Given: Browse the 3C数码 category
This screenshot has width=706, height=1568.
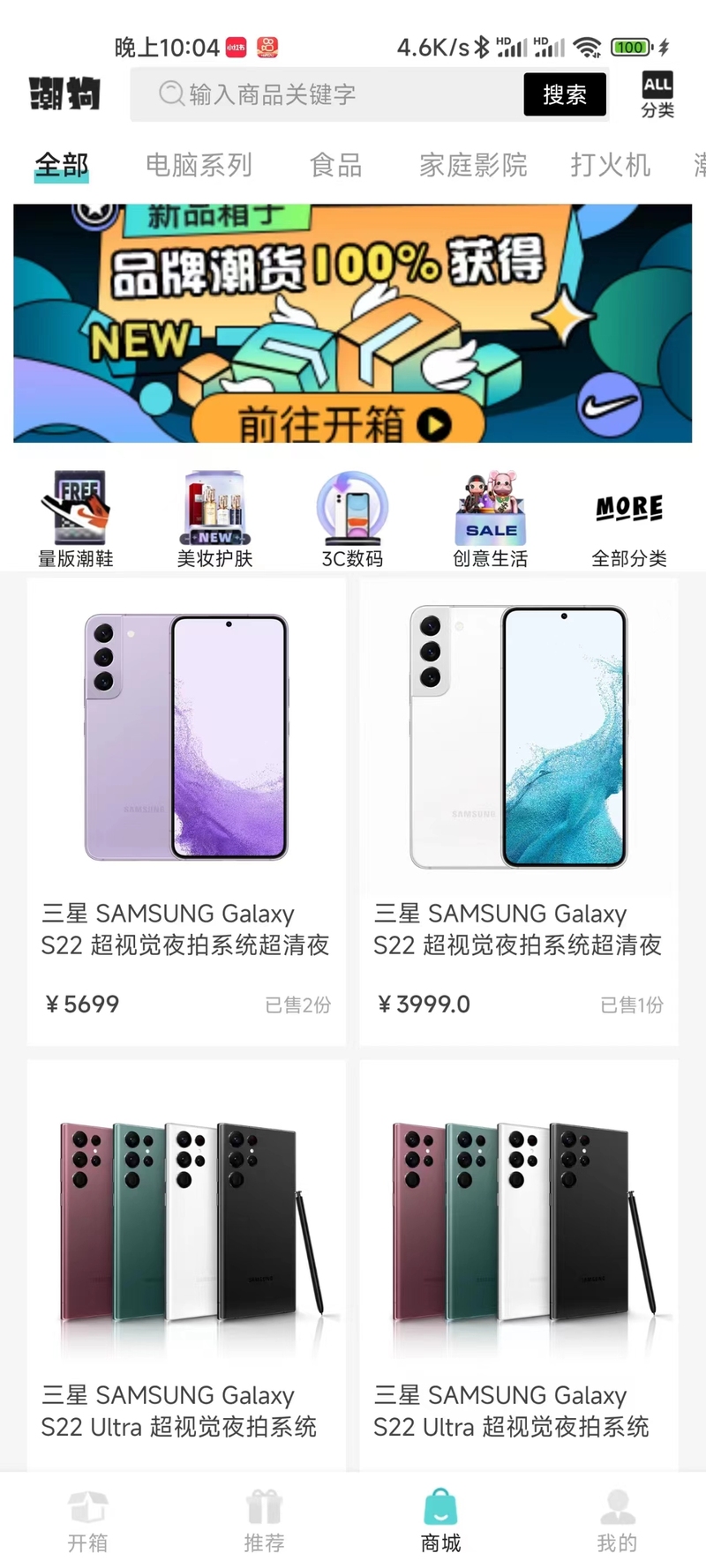Looking at the screenshot, I should [x=352, y=519].
